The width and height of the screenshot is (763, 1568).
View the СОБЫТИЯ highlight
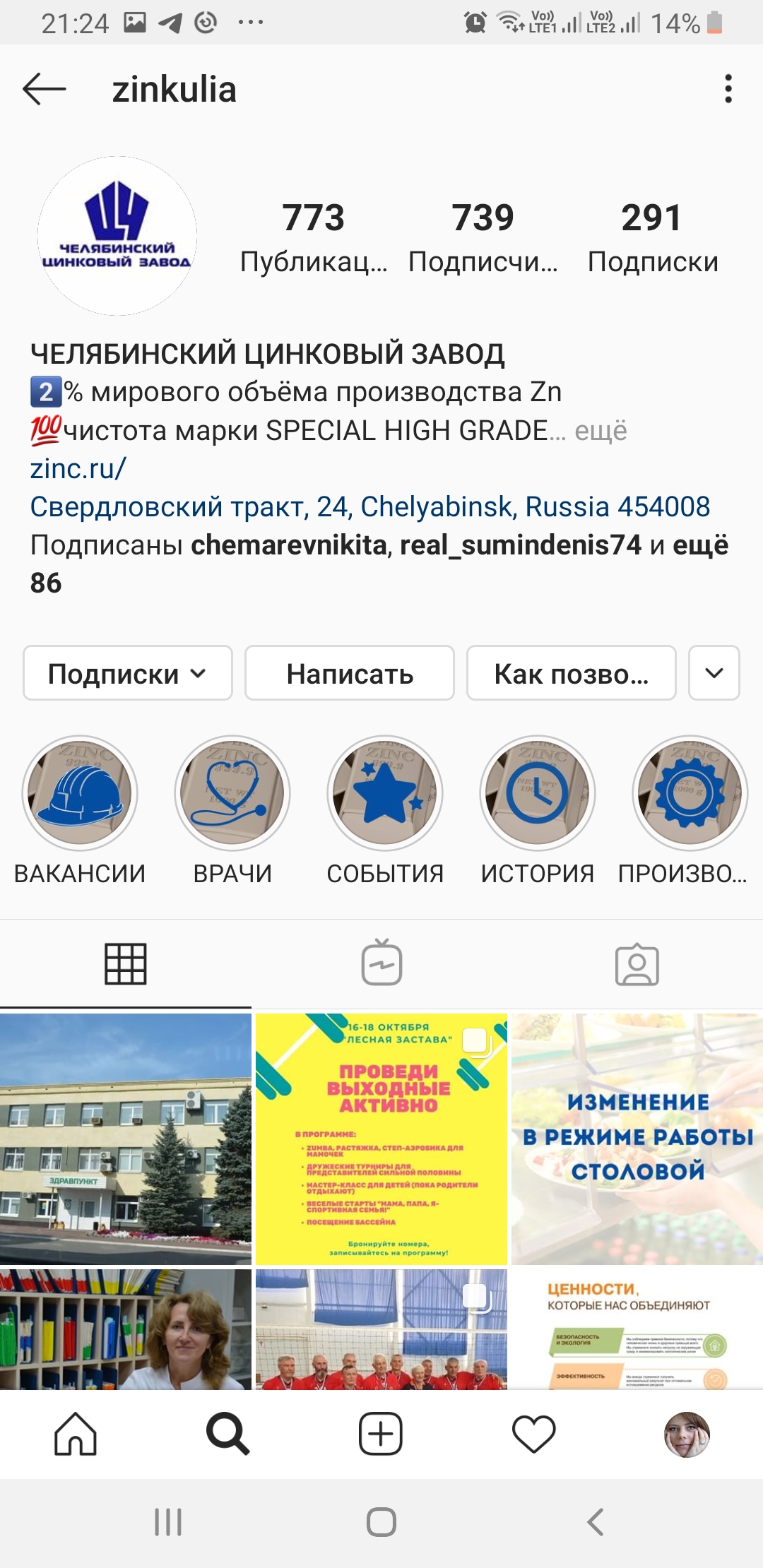pos(385,793)
